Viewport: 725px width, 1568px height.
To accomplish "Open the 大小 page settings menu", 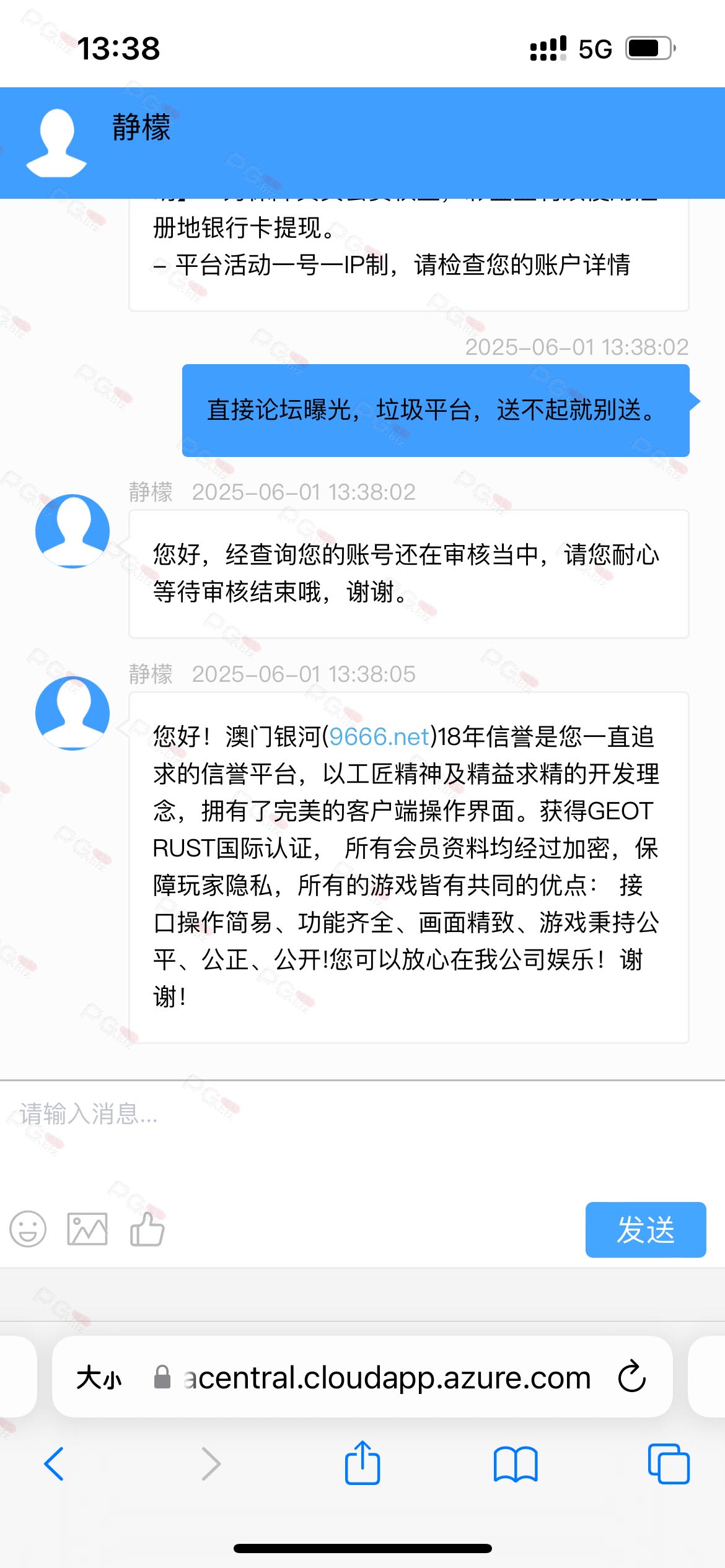I will [99, 1377].
